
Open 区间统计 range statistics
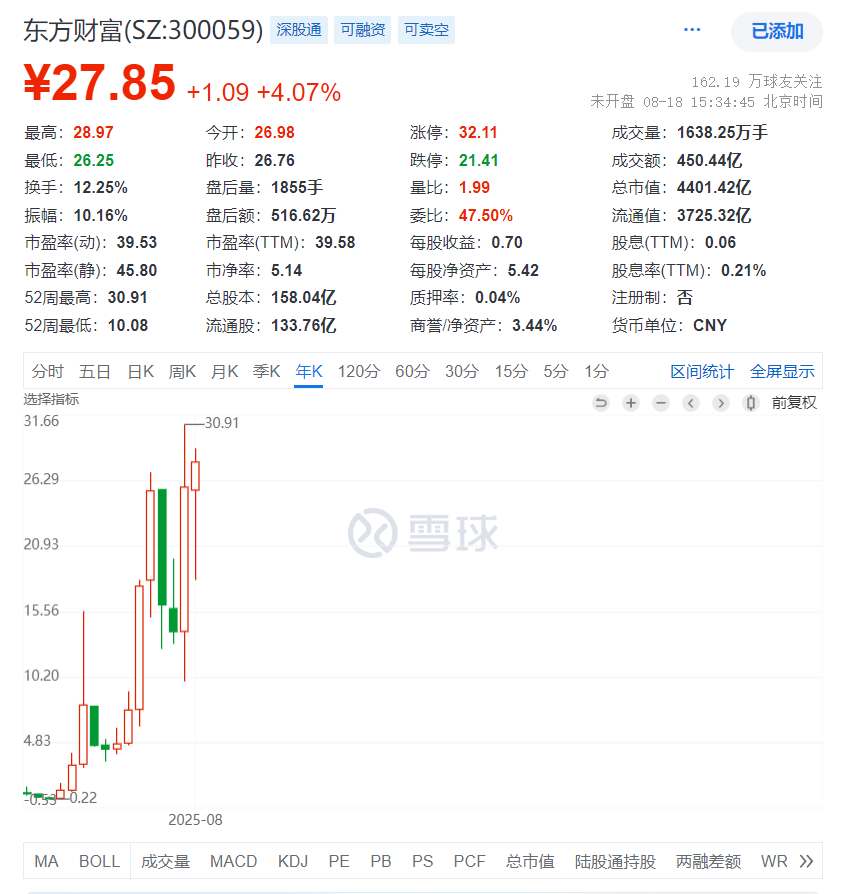[702, 371]
